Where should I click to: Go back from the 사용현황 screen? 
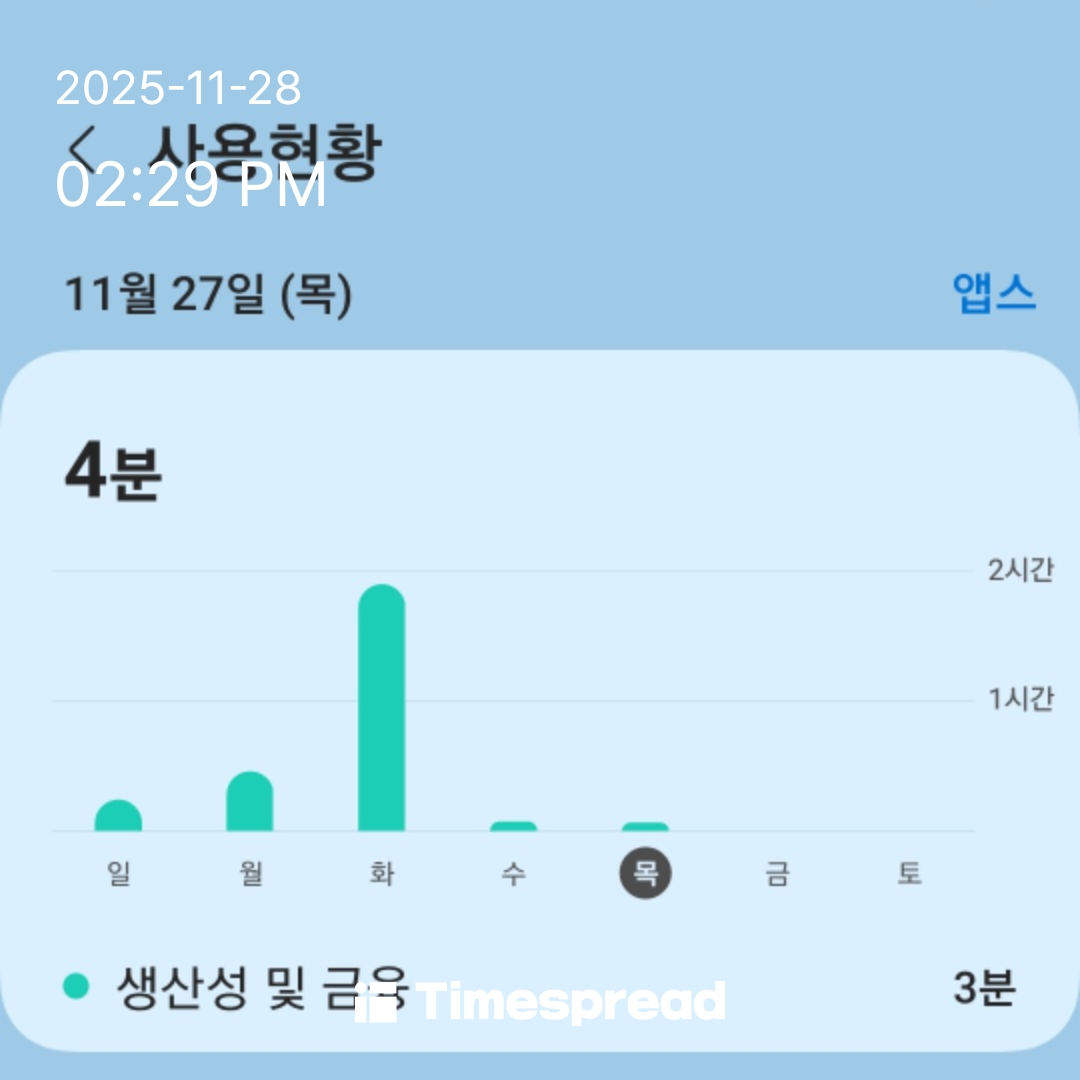83,148
